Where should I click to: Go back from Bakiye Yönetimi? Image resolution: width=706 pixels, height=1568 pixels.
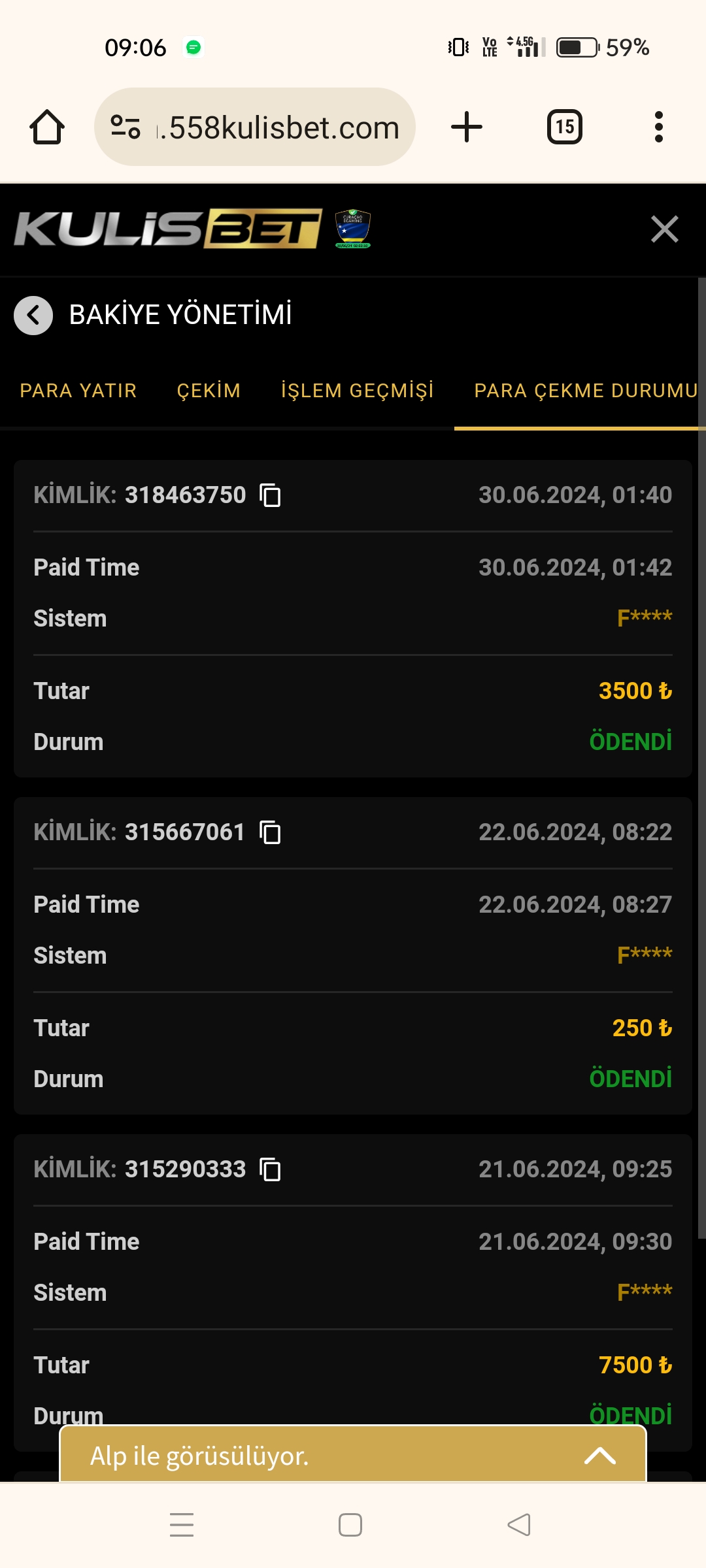[x=33, y=316]
